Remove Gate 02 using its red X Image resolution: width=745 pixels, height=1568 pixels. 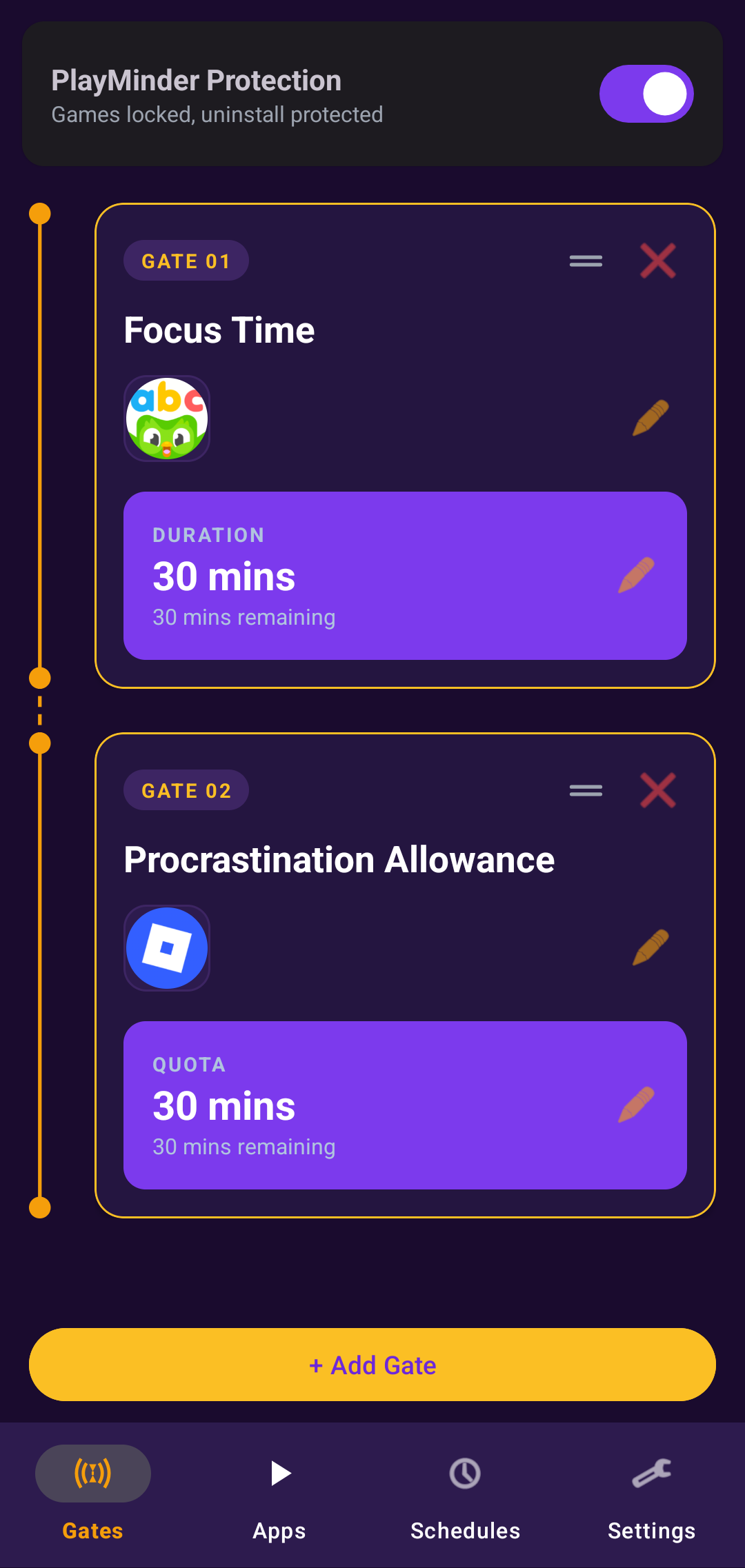coord(657,790)
